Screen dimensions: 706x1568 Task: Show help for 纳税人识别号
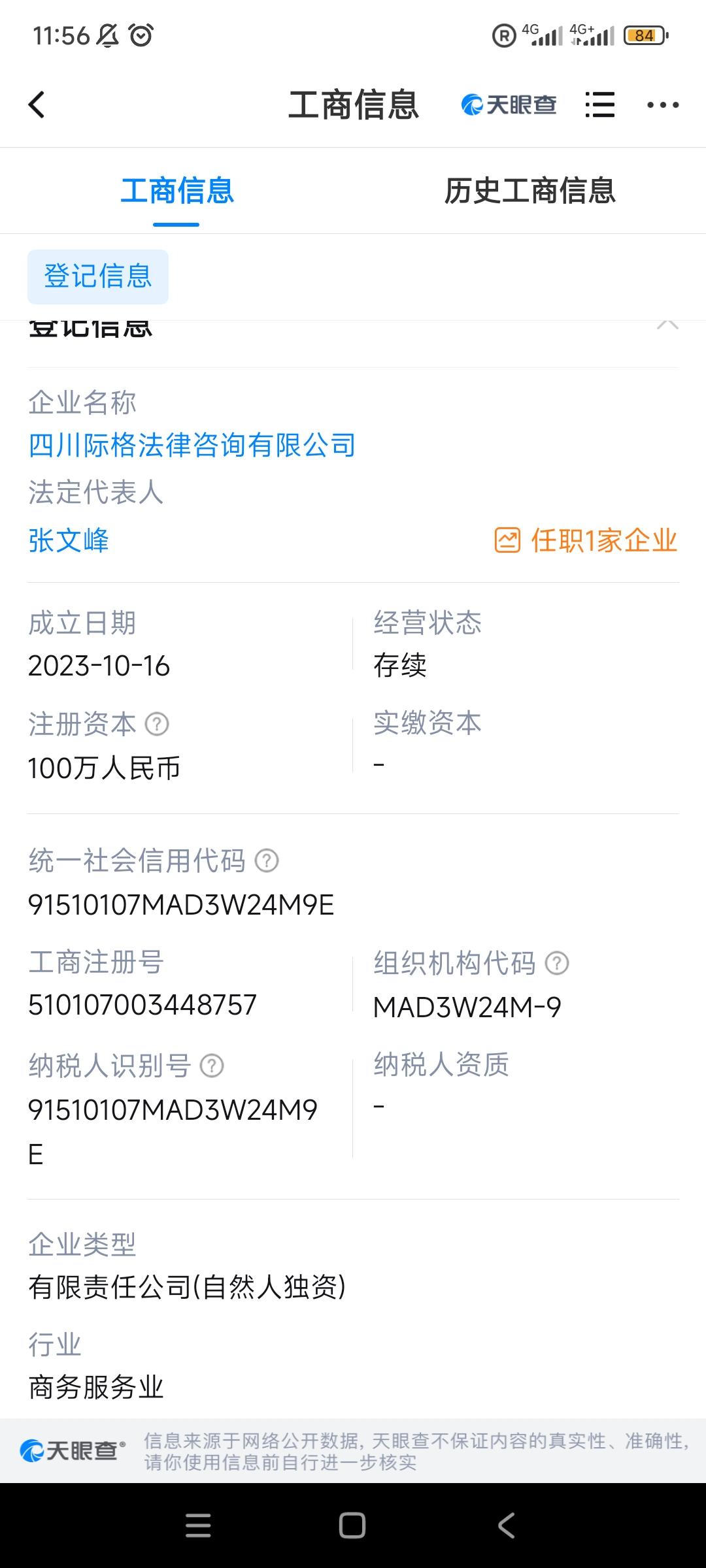coord(212,1066)
